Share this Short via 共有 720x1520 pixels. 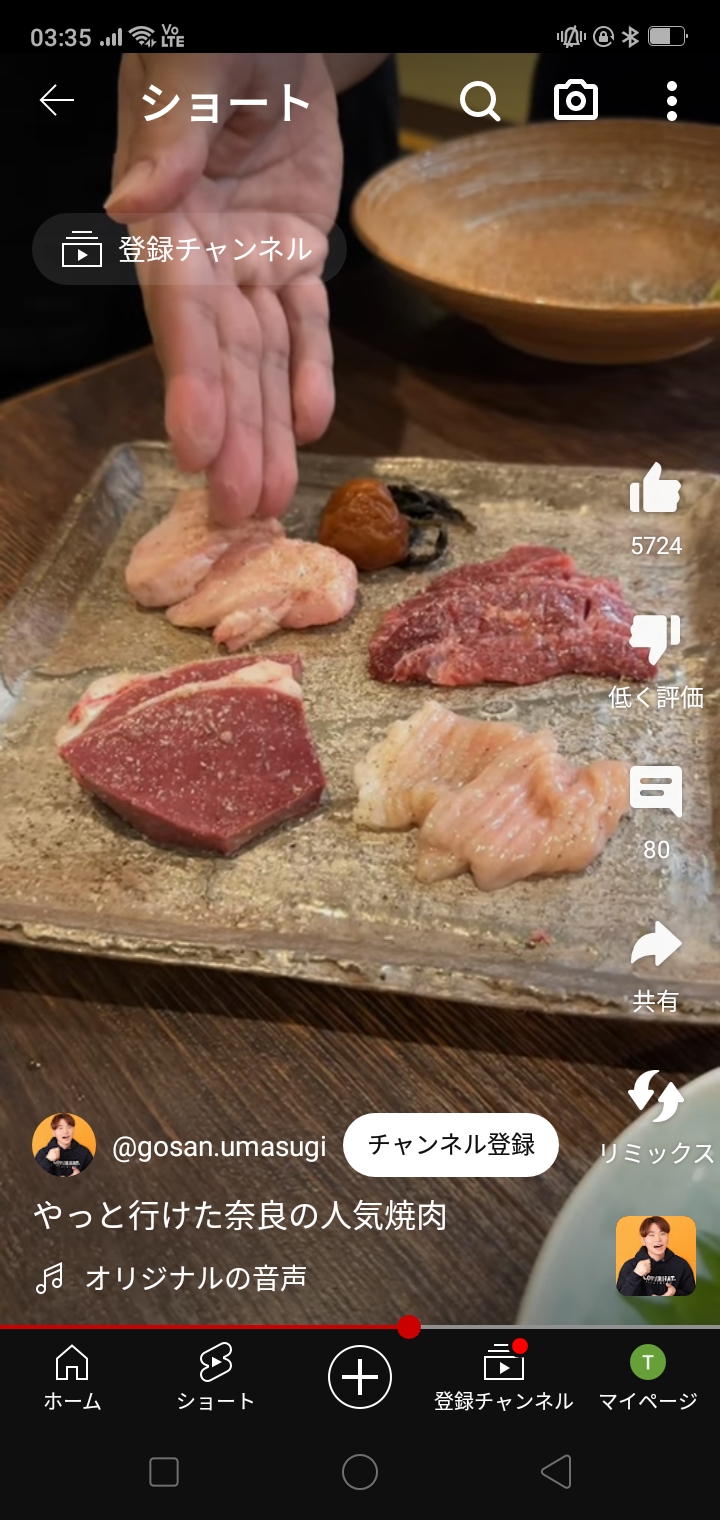pos(656,946)
